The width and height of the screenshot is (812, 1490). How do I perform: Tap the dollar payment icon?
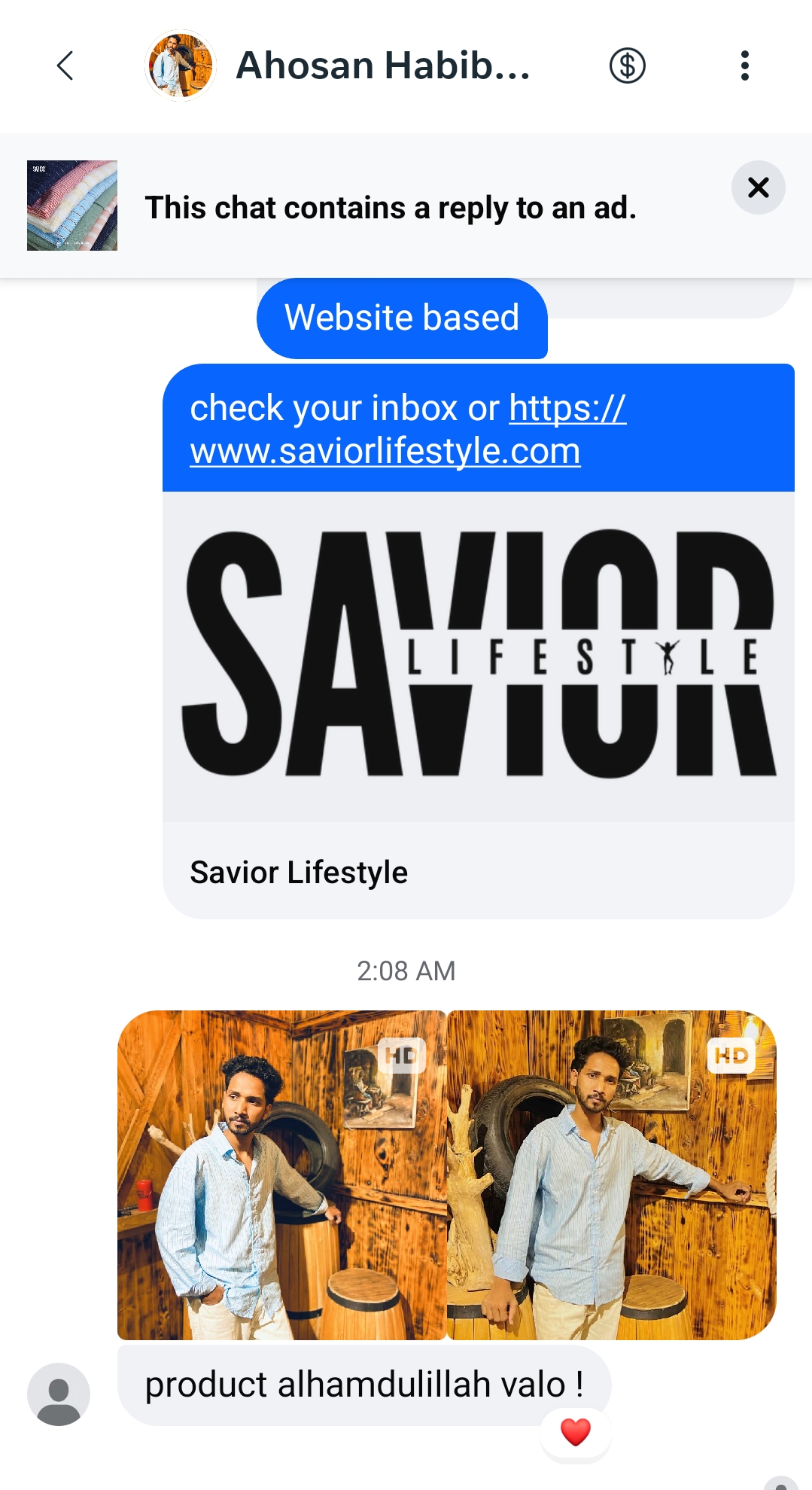[x=628, y=66]
